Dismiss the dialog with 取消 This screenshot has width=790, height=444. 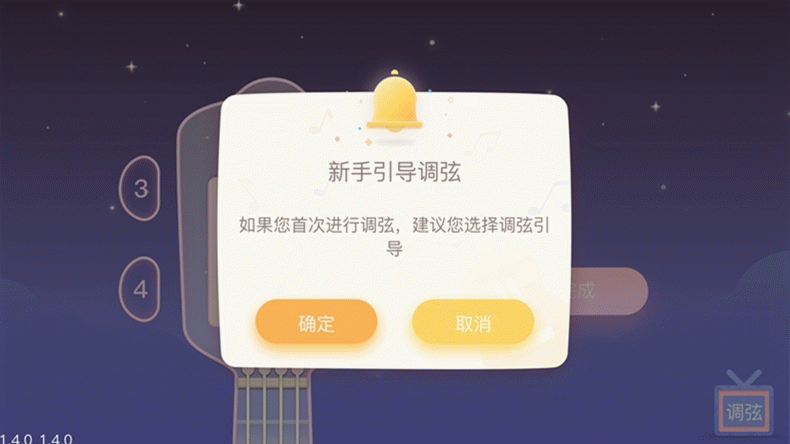point(473,323)
